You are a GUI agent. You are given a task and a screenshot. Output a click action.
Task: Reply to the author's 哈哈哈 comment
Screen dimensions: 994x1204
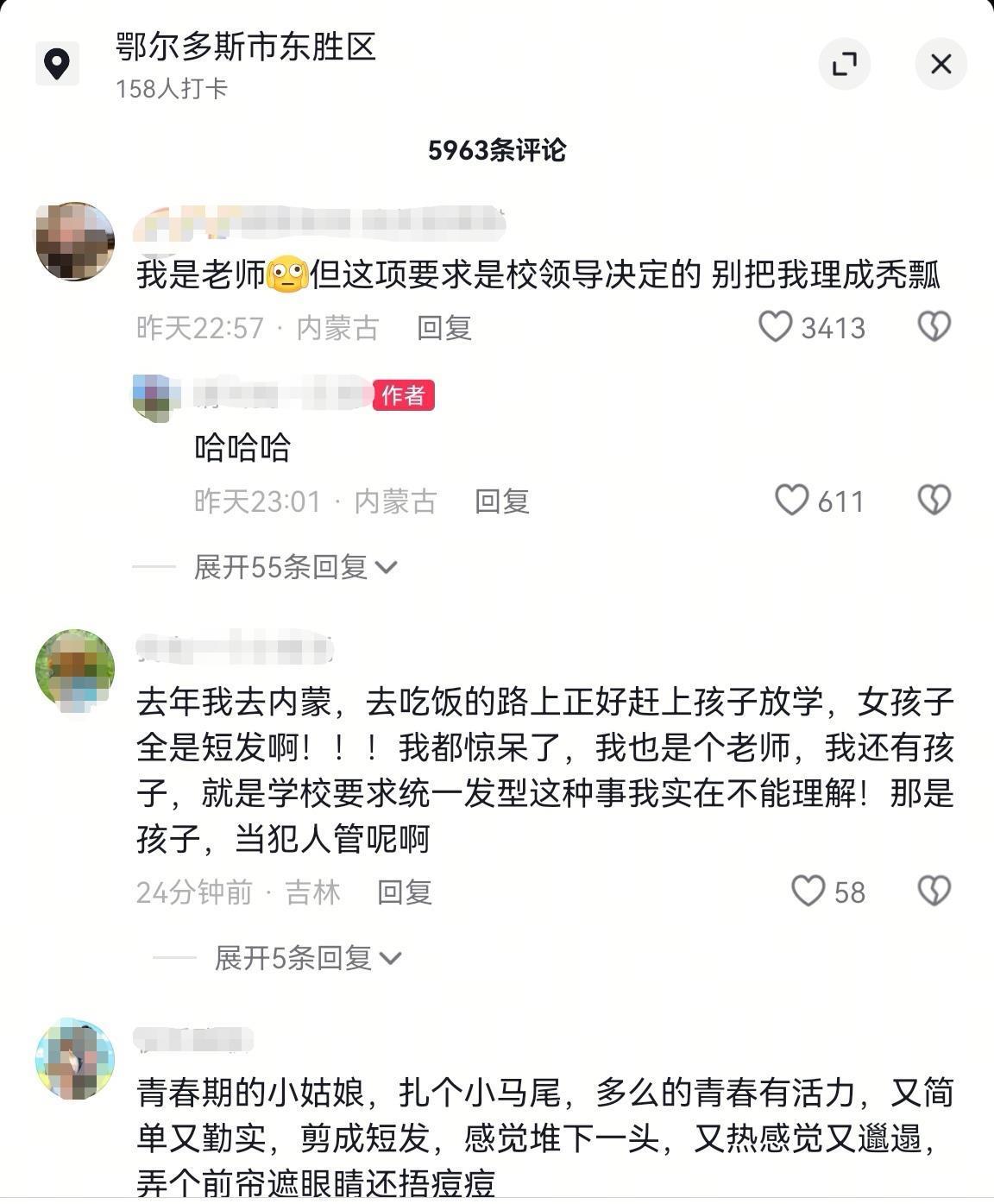501,501
